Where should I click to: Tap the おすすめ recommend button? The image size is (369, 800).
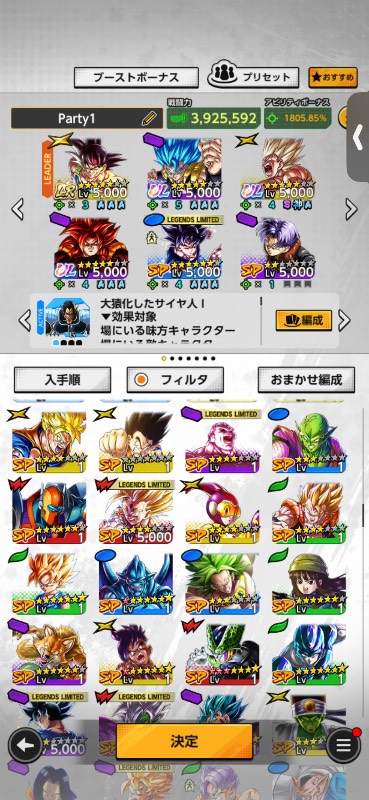point(333,78)
